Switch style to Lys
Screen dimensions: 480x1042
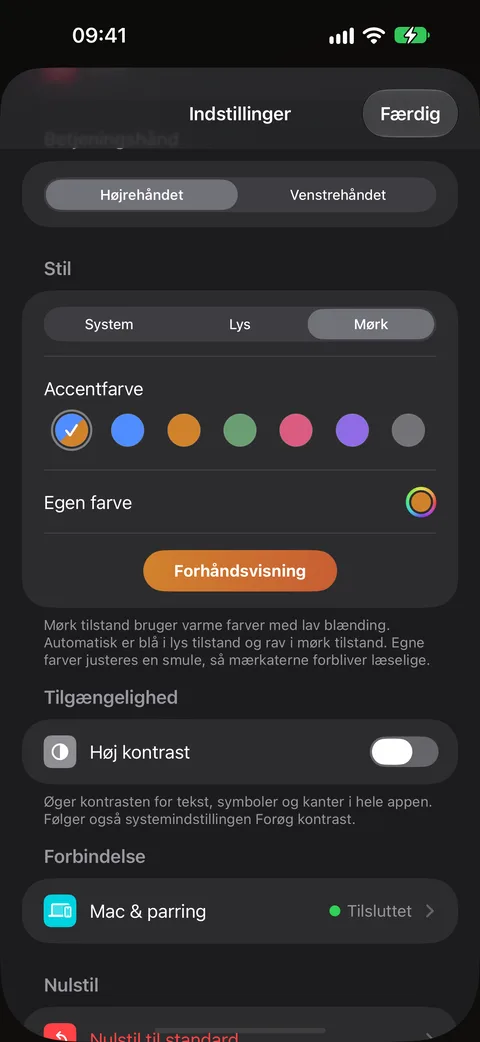pos(239,325)
